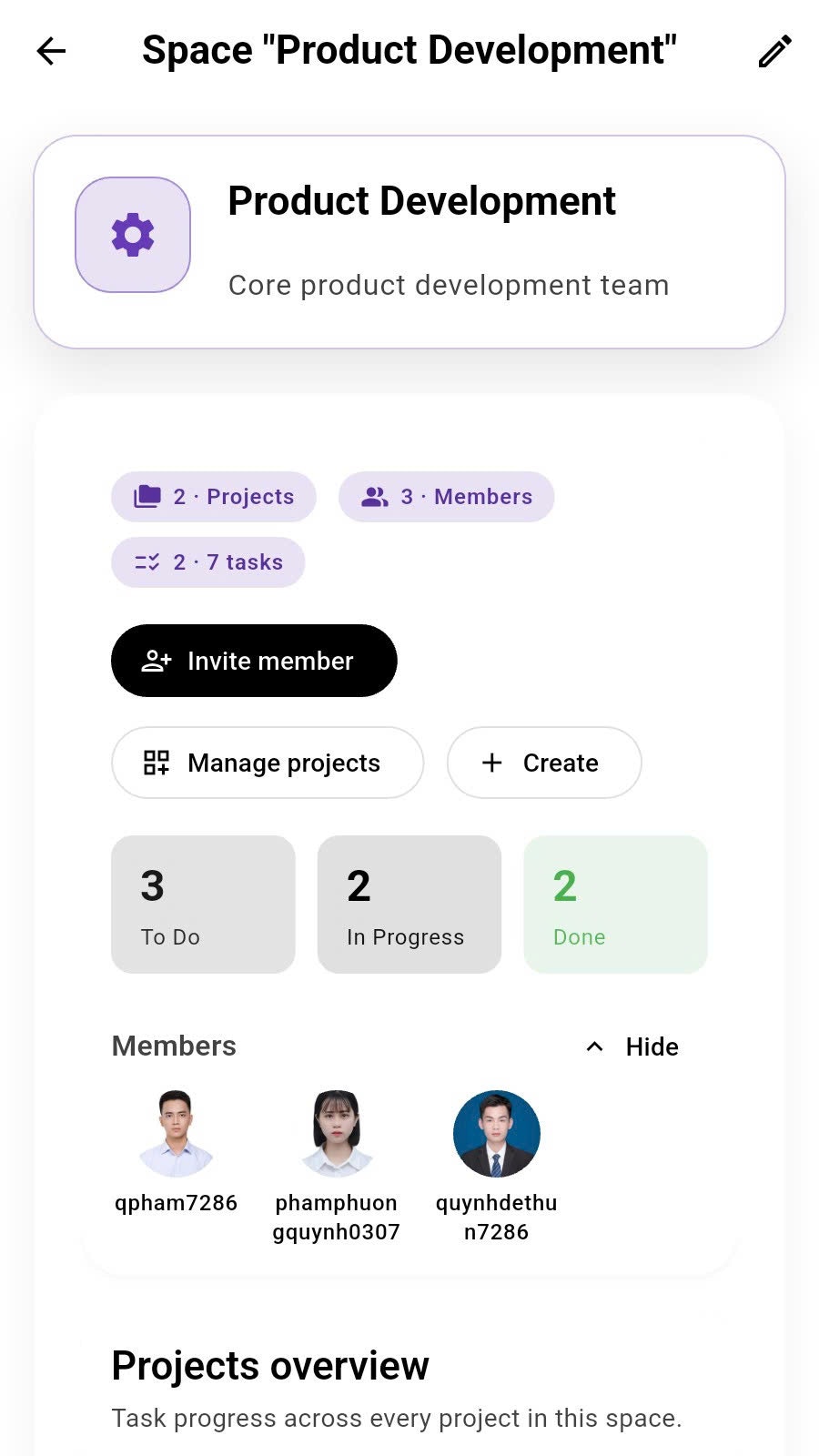Open member qpham7286's profile

pyautogui.click(x=177, y=1152)
